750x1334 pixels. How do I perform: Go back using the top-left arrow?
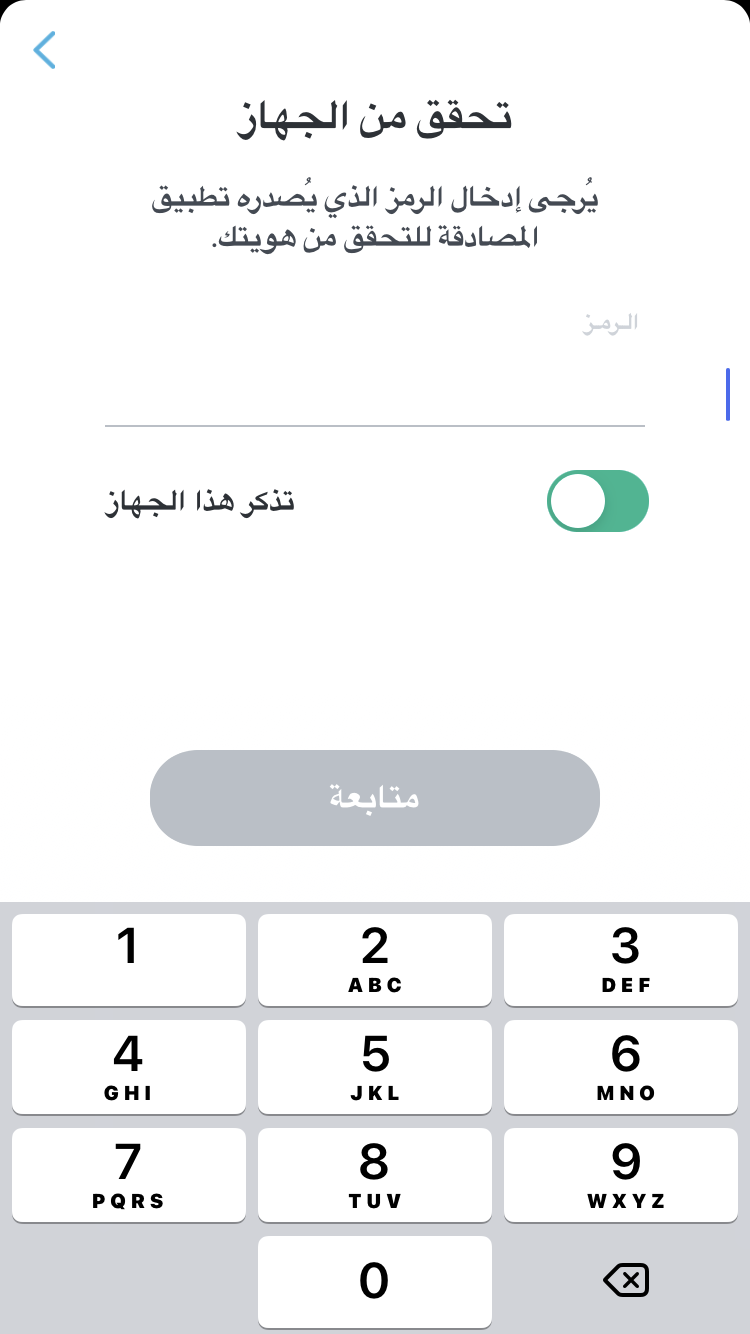tap(44, 50)
